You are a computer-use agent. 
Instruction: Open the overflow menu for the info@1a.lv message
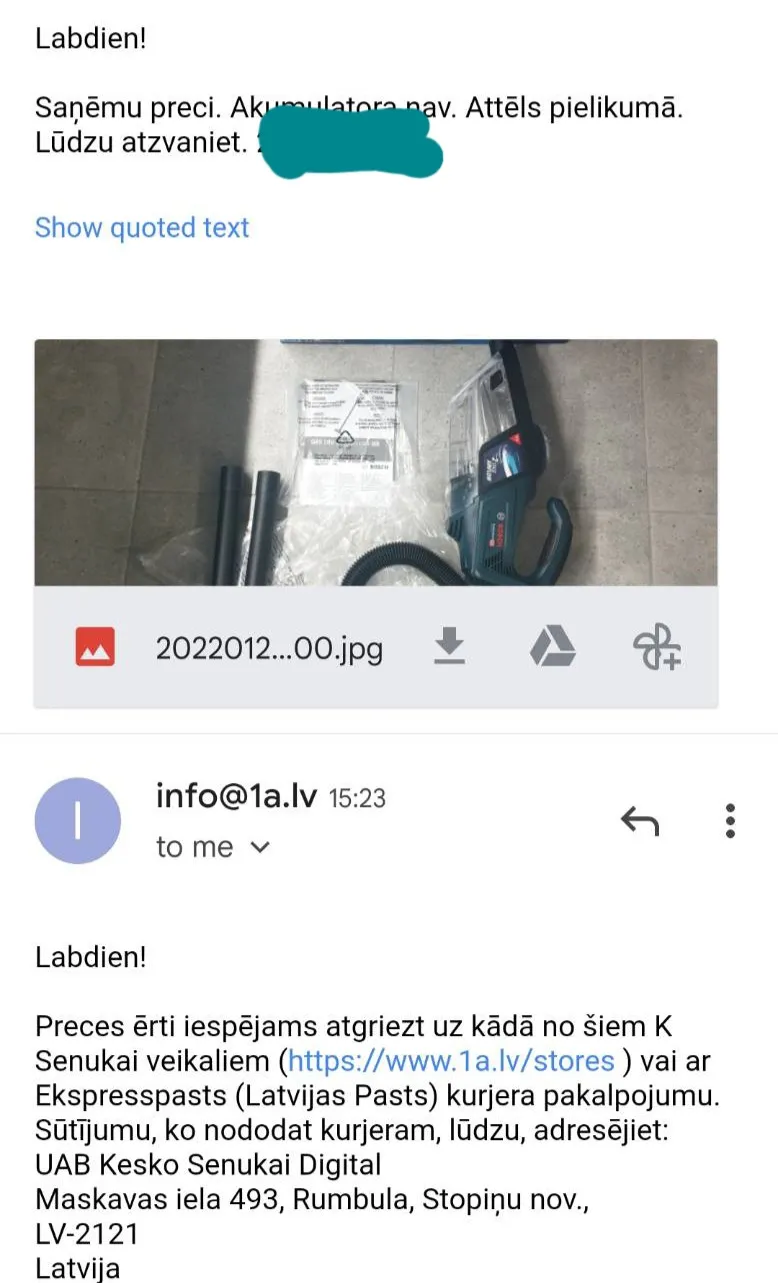click(x=731, y=820)
